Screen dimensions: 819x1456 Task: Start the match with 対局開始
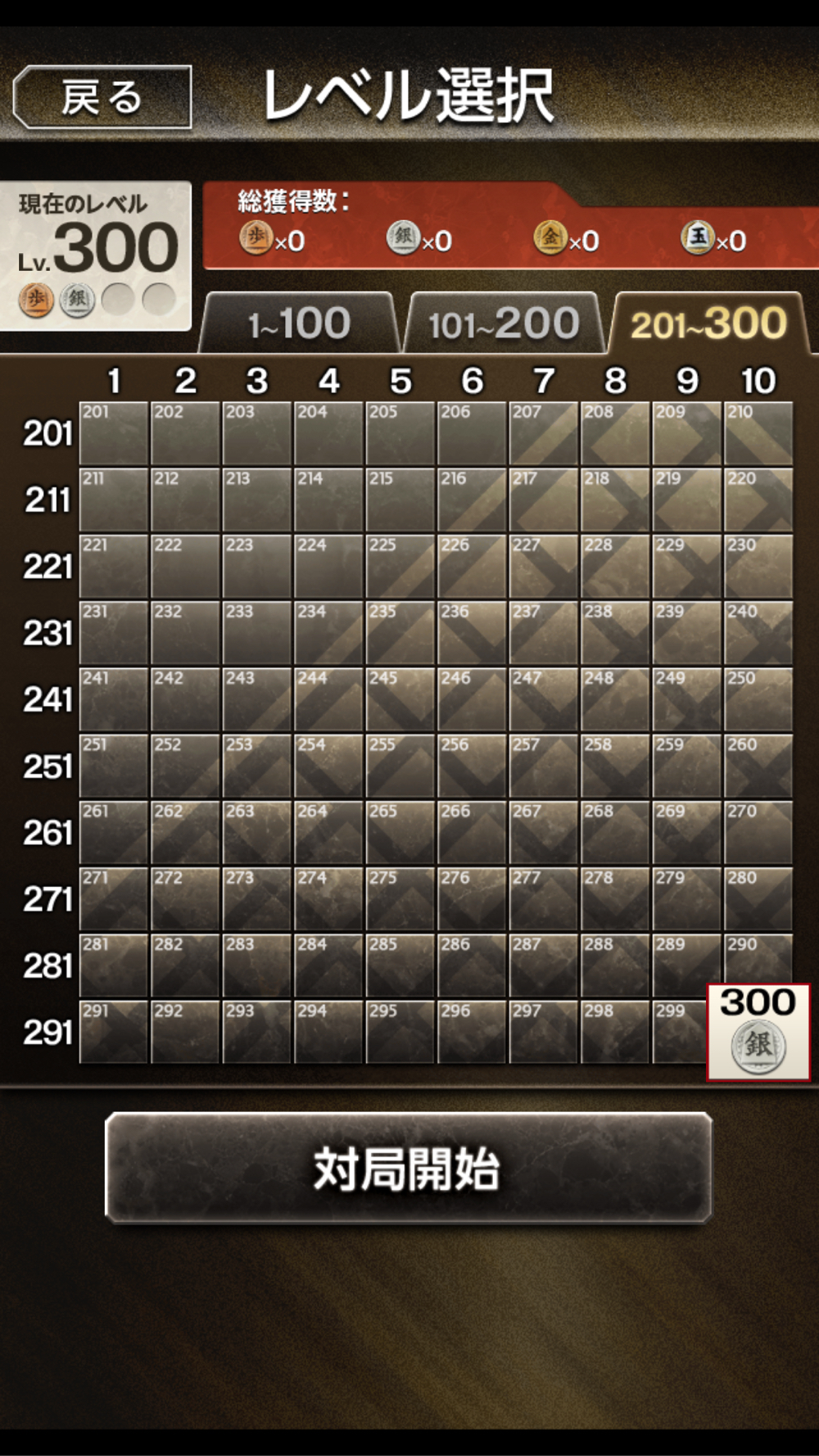[408, 1168]
